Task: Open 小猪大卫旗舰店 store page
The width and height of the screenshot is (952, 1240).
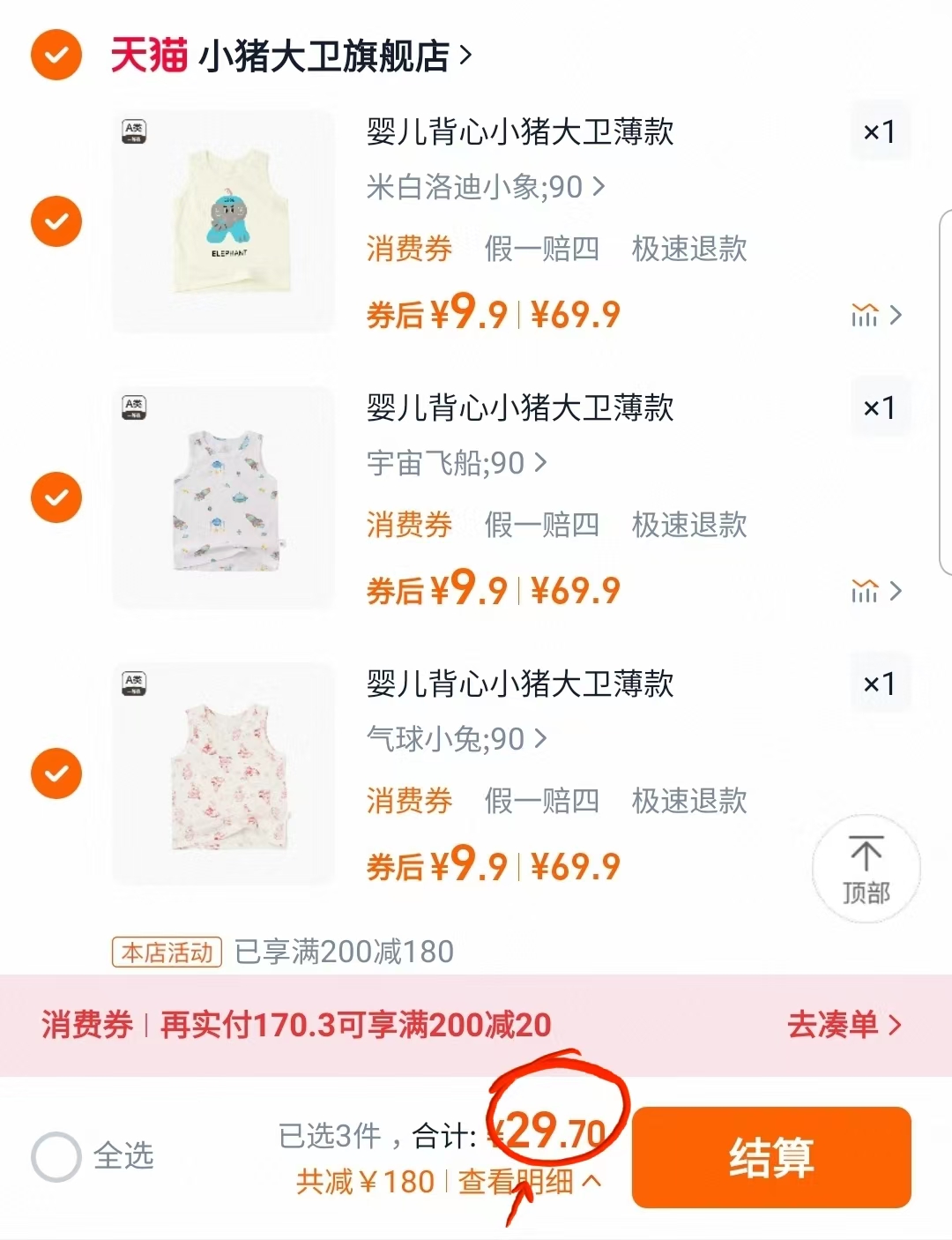Action: tap(326, 56)
